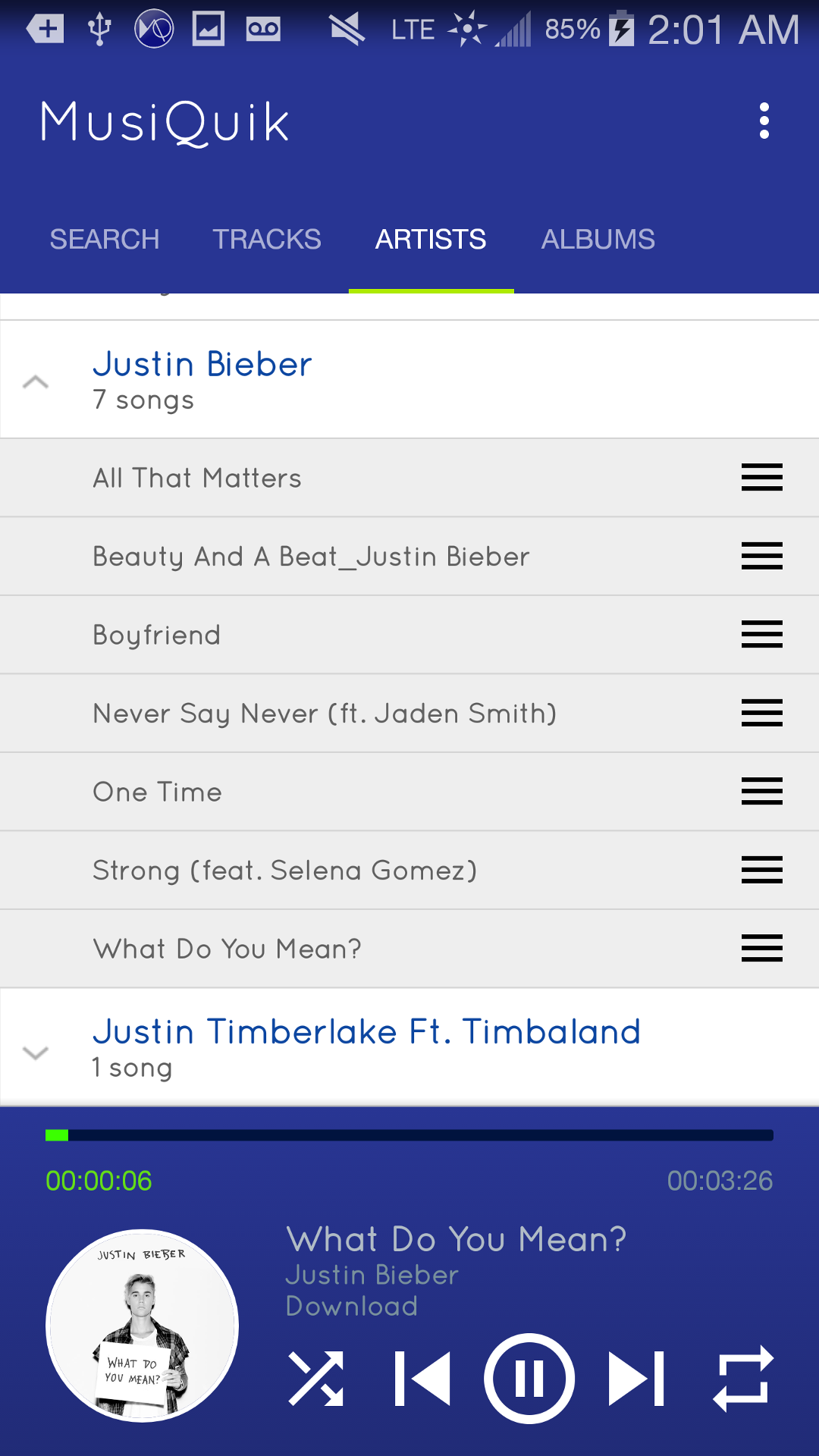Pause the current song

[x=529, y=1378]
